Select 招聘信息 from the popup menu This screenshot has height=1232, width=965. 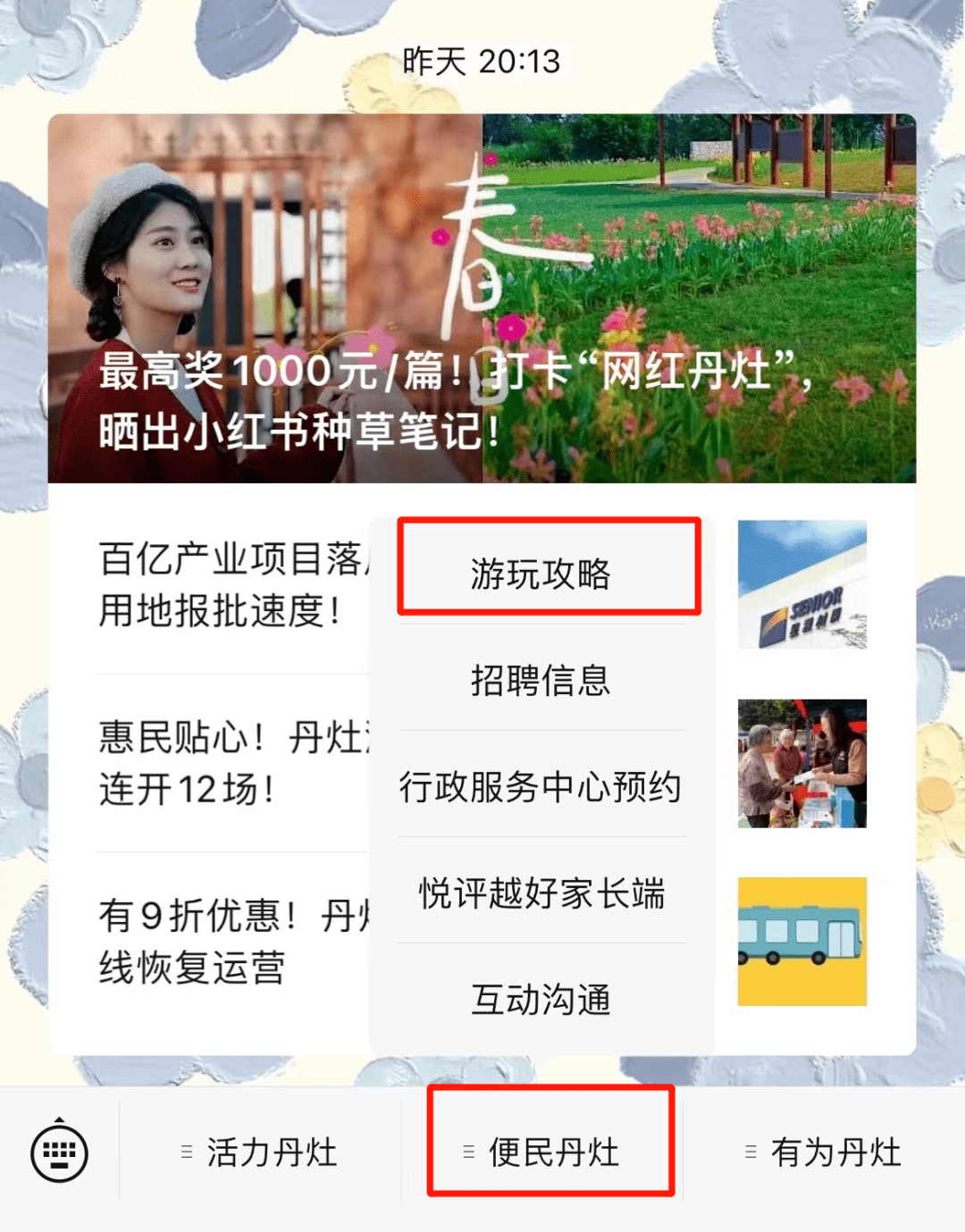pyautogui.click(x=541, y=681)
